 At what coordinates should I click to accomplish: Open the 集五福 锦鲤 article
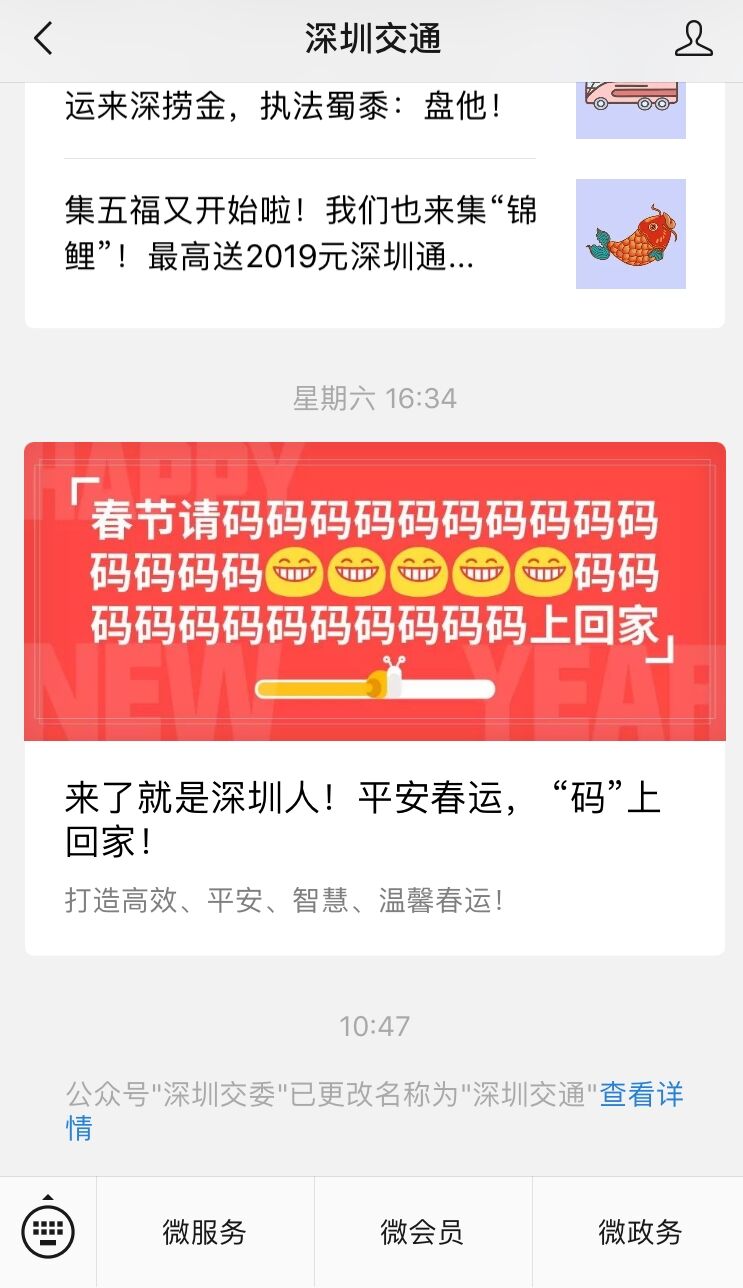click(x=300, y=234)
